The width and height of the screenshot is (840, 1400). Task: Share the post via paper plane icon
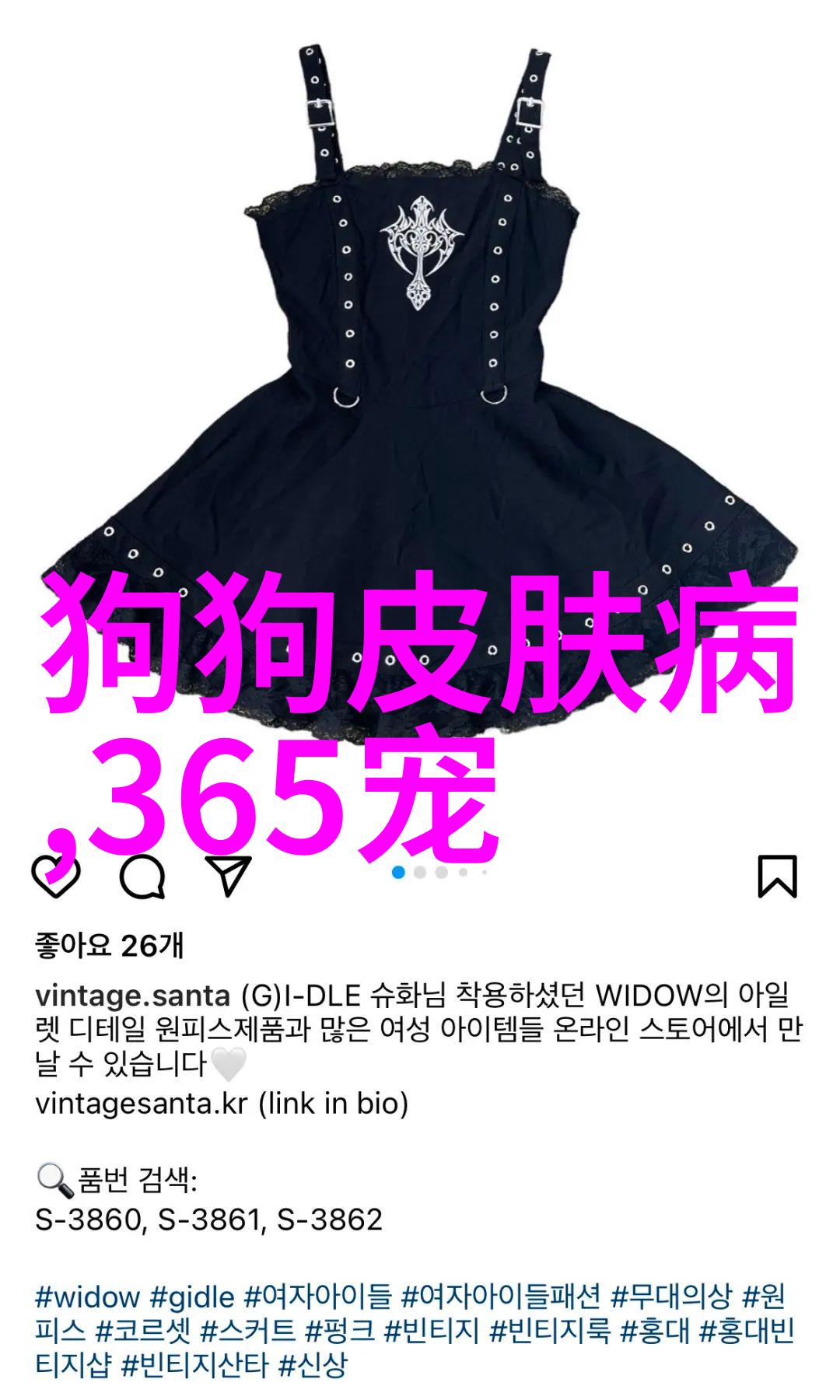click(x=228, y=876)
